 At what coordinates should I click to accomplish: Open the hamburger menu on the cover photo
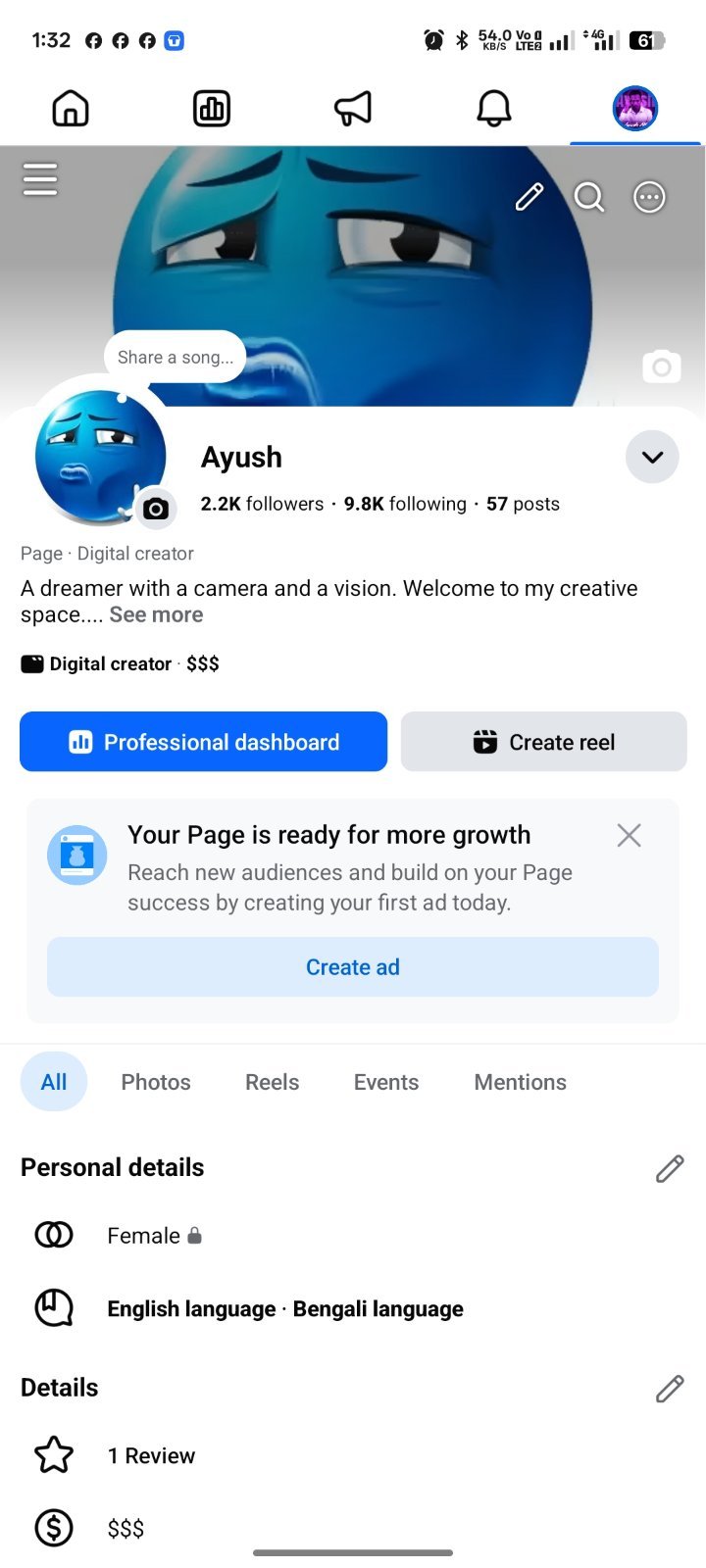point(40,180)
